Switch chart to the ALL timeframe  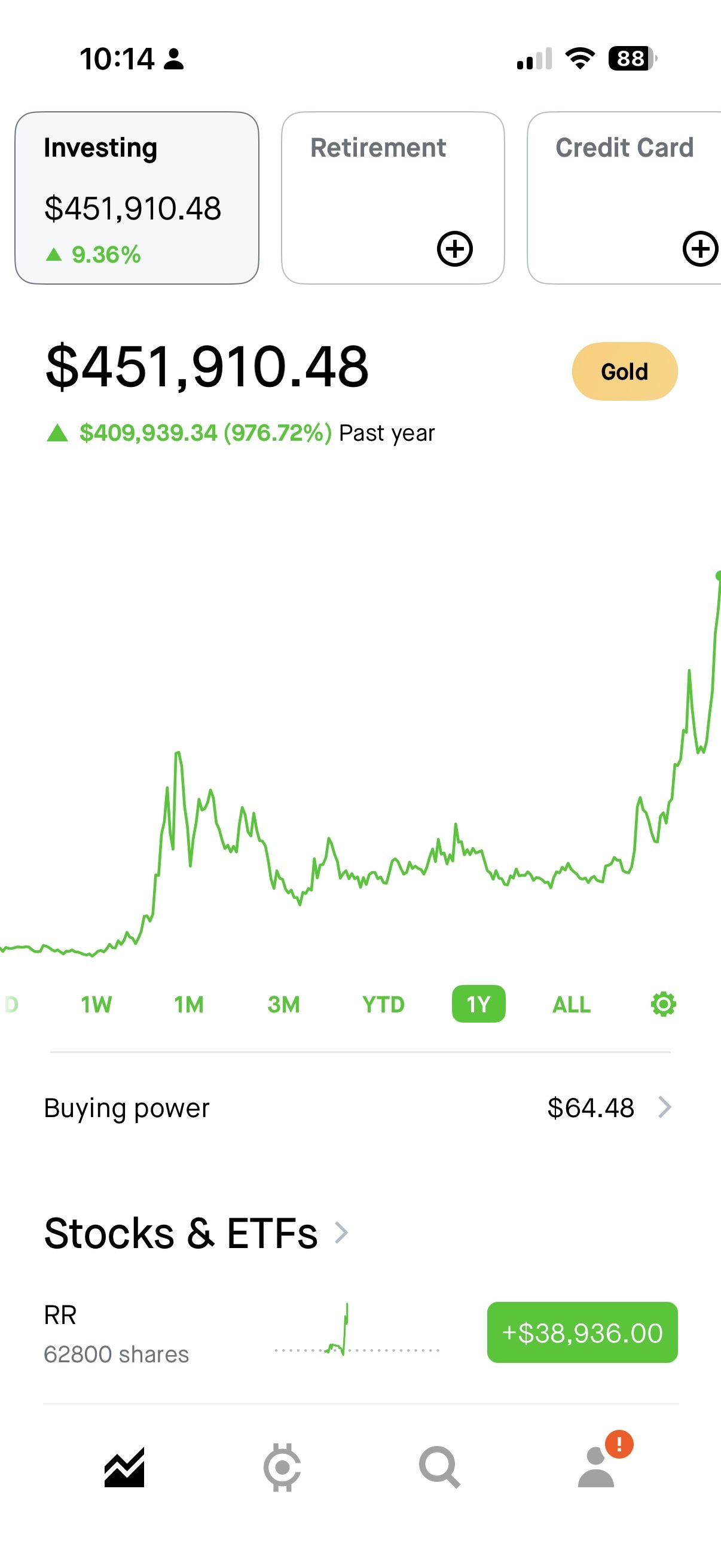point(571,1004)
